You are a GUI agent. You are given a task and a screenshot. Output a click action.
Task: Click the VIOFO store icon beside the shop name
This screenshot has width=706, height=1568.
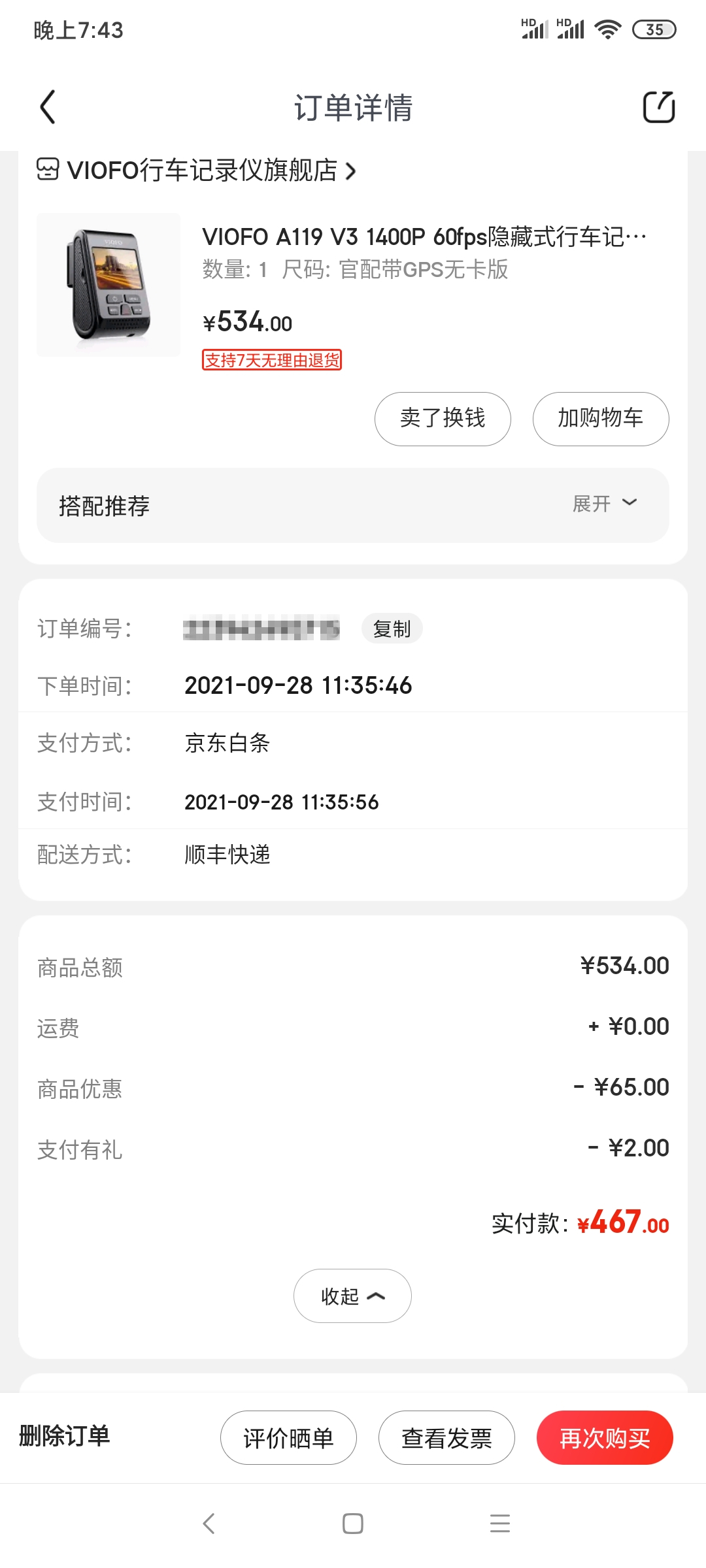pos(46,171)
